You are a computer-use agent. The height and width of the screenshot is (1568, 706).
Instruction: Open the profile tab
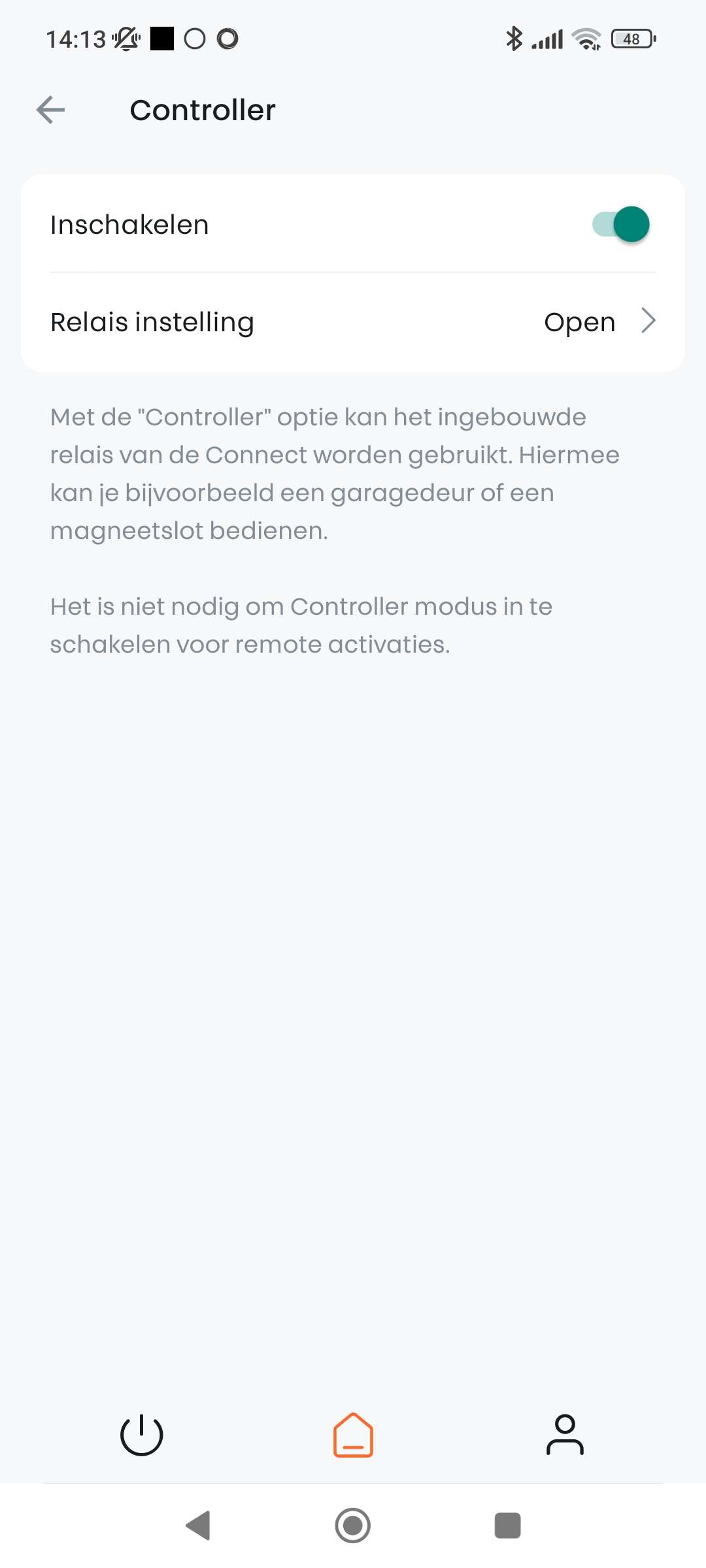[x=565, y=1435]
